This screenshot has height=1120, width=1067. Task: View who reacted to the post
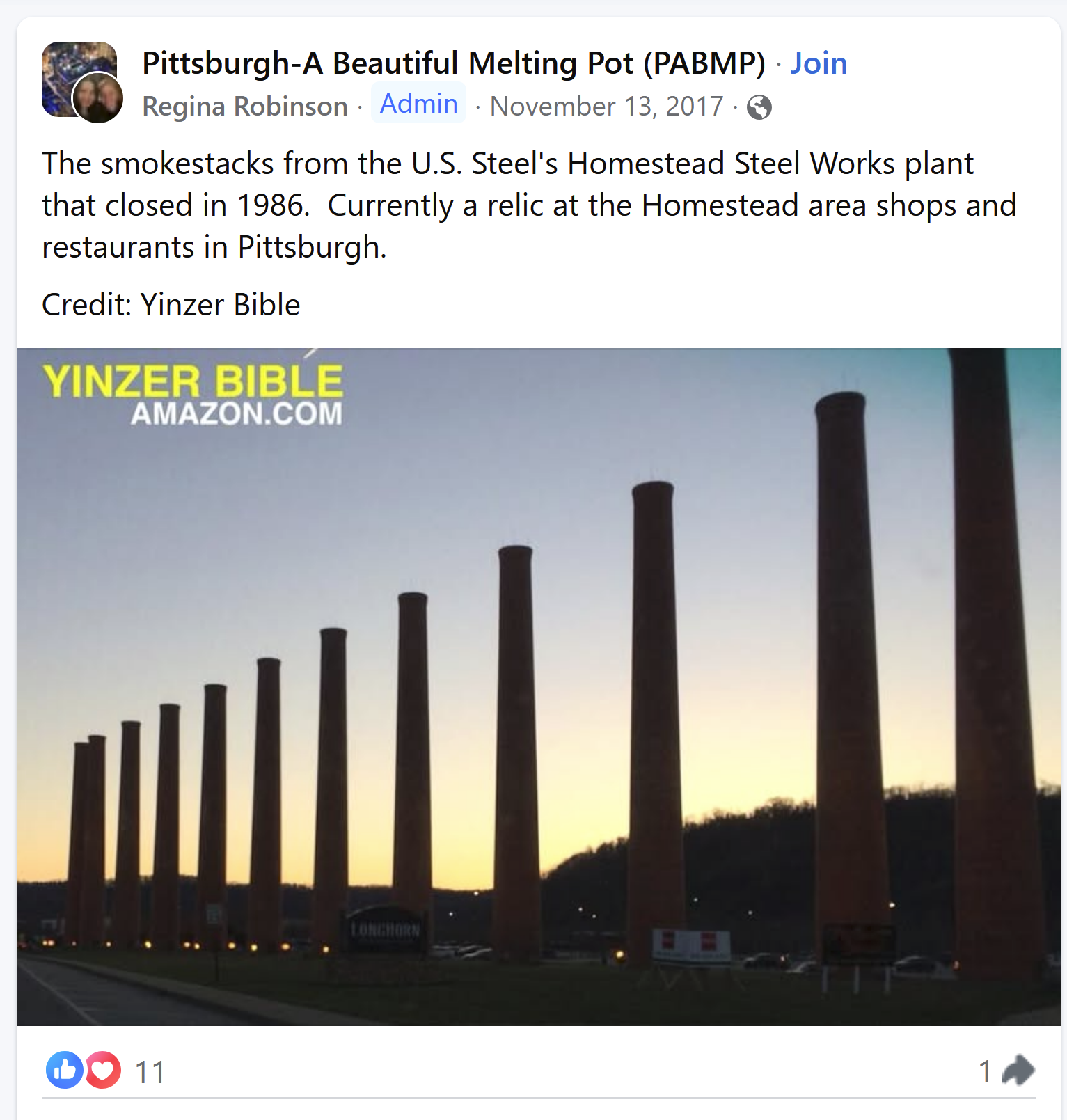105,1071
